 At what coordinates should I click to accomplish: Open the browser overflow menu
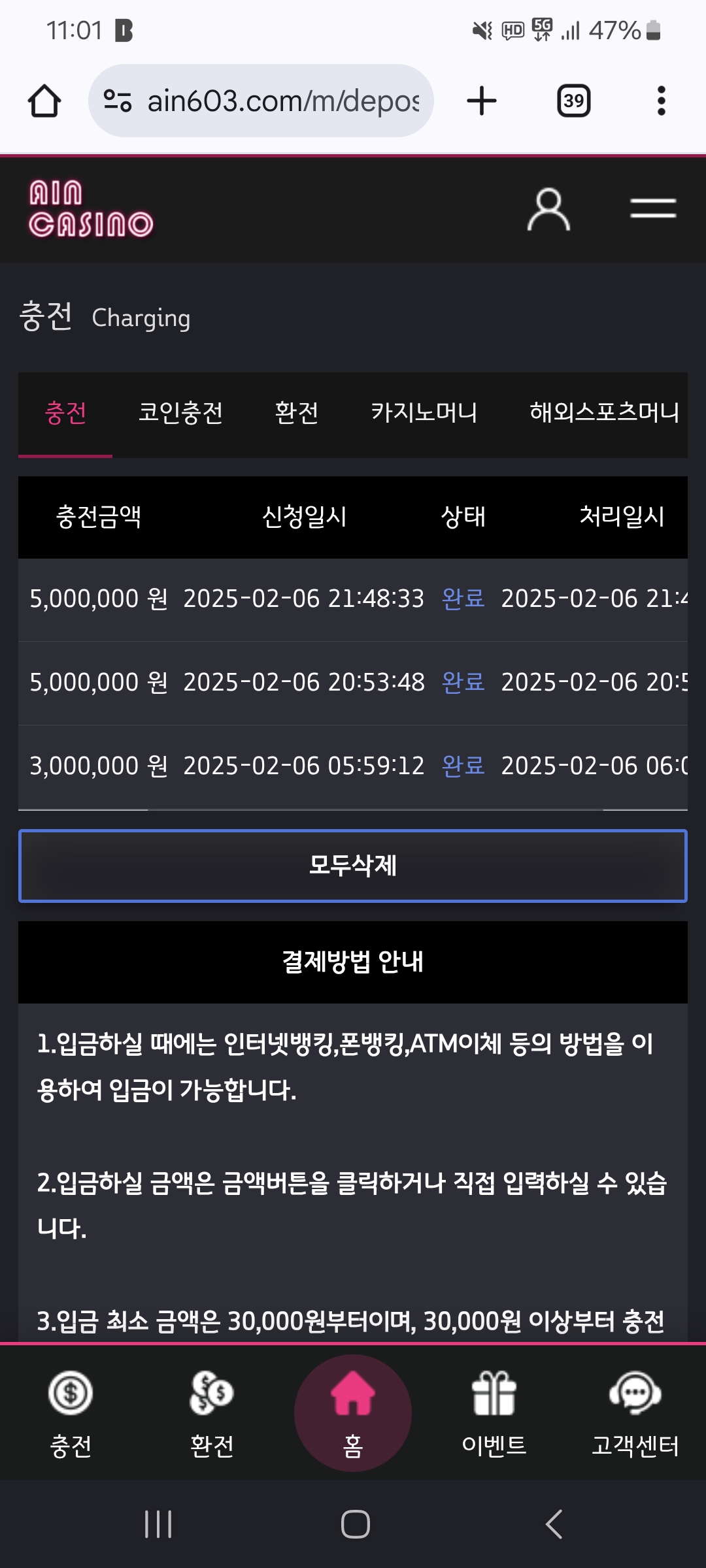click(x=661, y=101)
